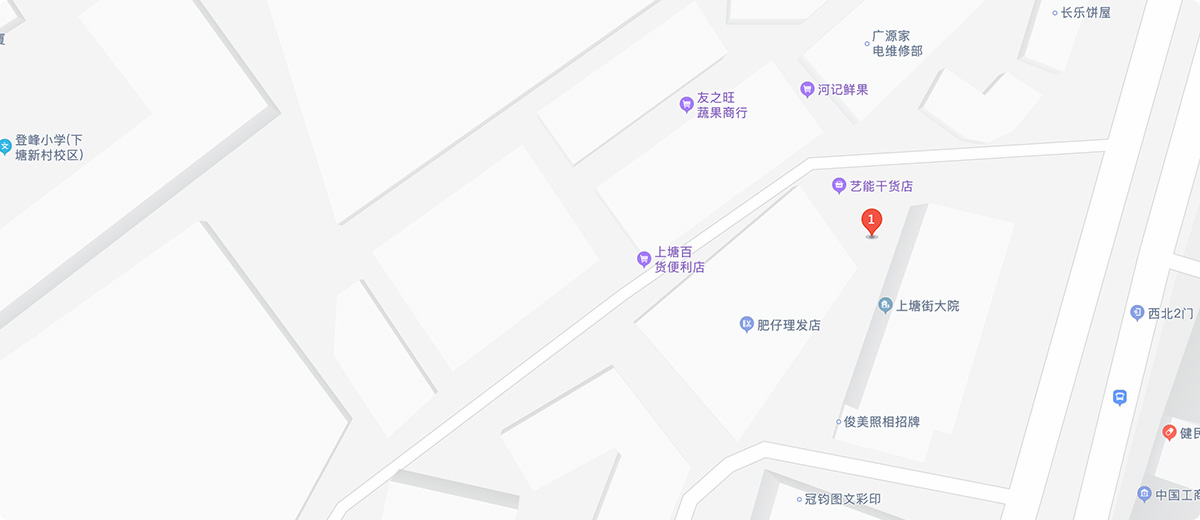Tap the 河记鲜果 fruit shop marker
This screenshot has height=520, width=1200.
tap(807, 89)
